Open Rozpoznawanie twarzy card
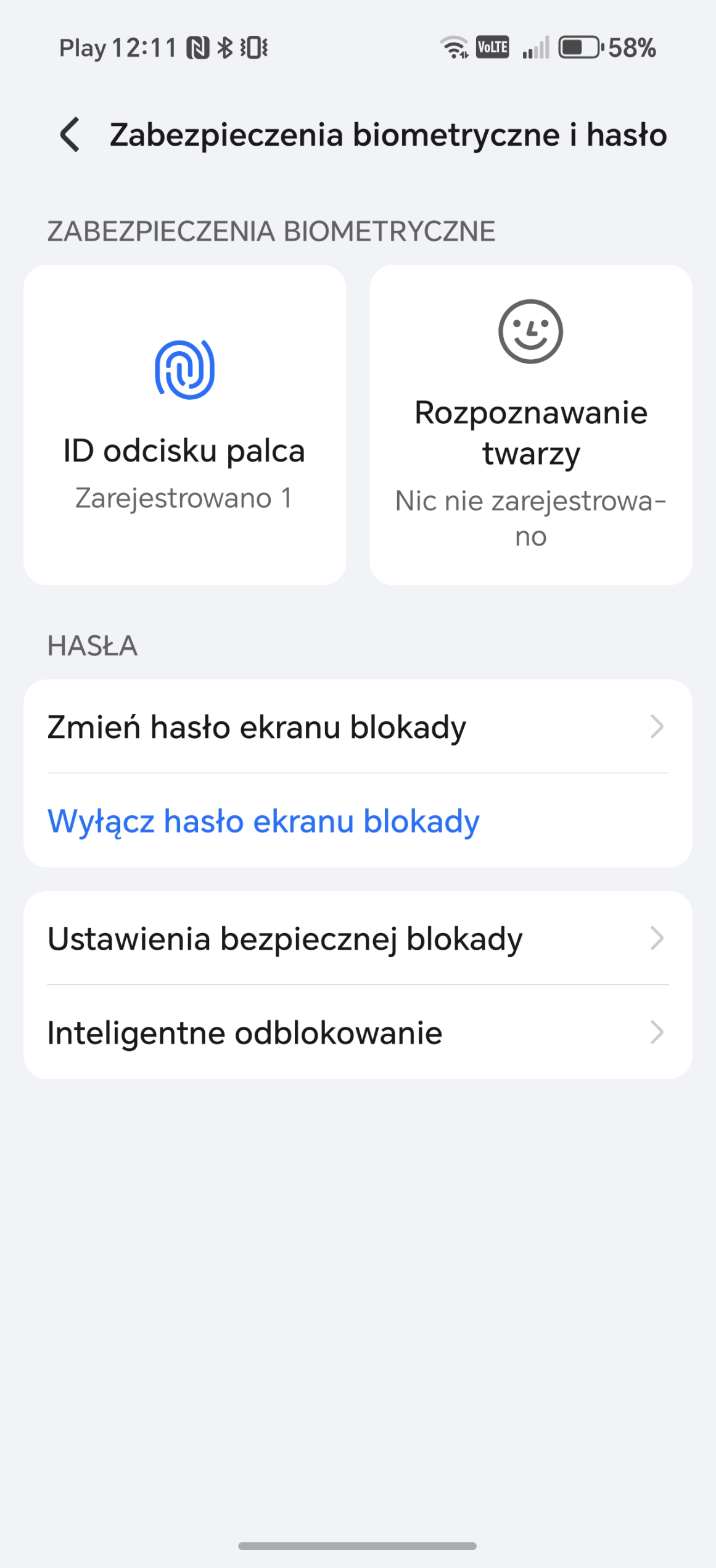 pyautogui.click(x=530, y=425)
